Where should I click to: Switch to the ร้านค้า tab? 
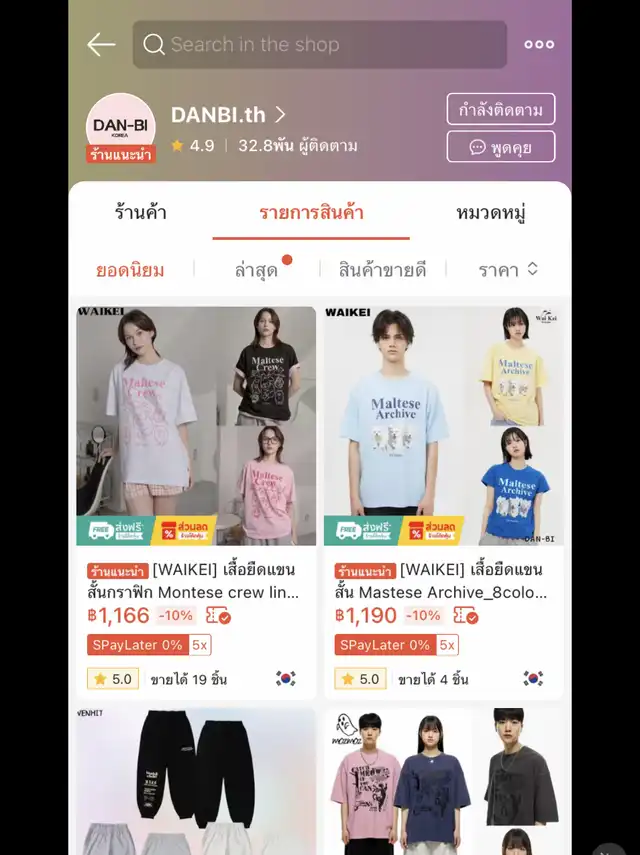(x=140, y=212)
